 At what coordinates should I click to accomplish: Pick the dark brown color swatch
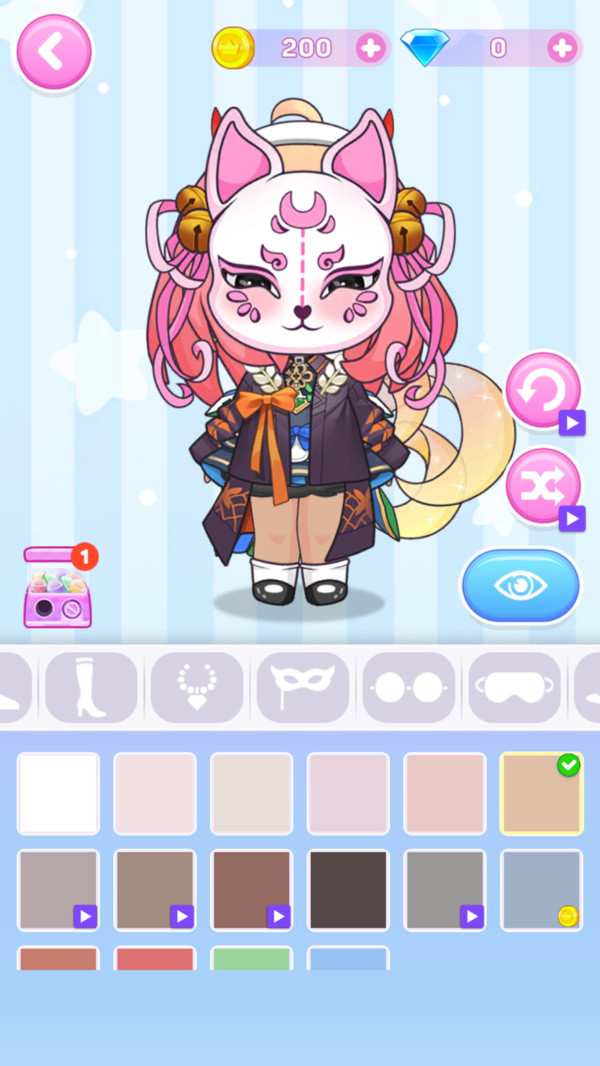coord(349,890)
